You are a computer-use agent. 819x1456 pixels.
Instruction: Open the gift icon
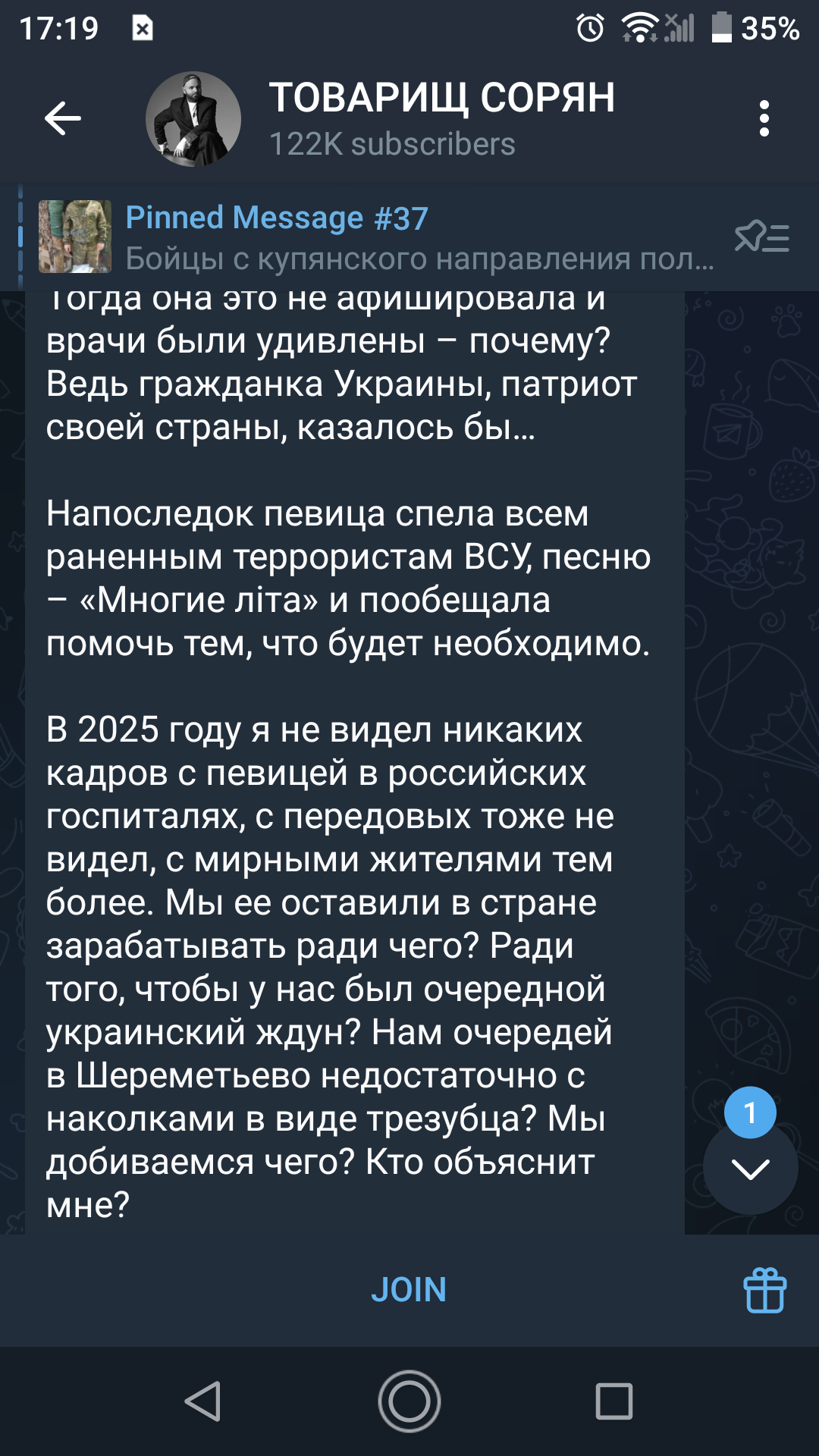tap(764, 1290)
